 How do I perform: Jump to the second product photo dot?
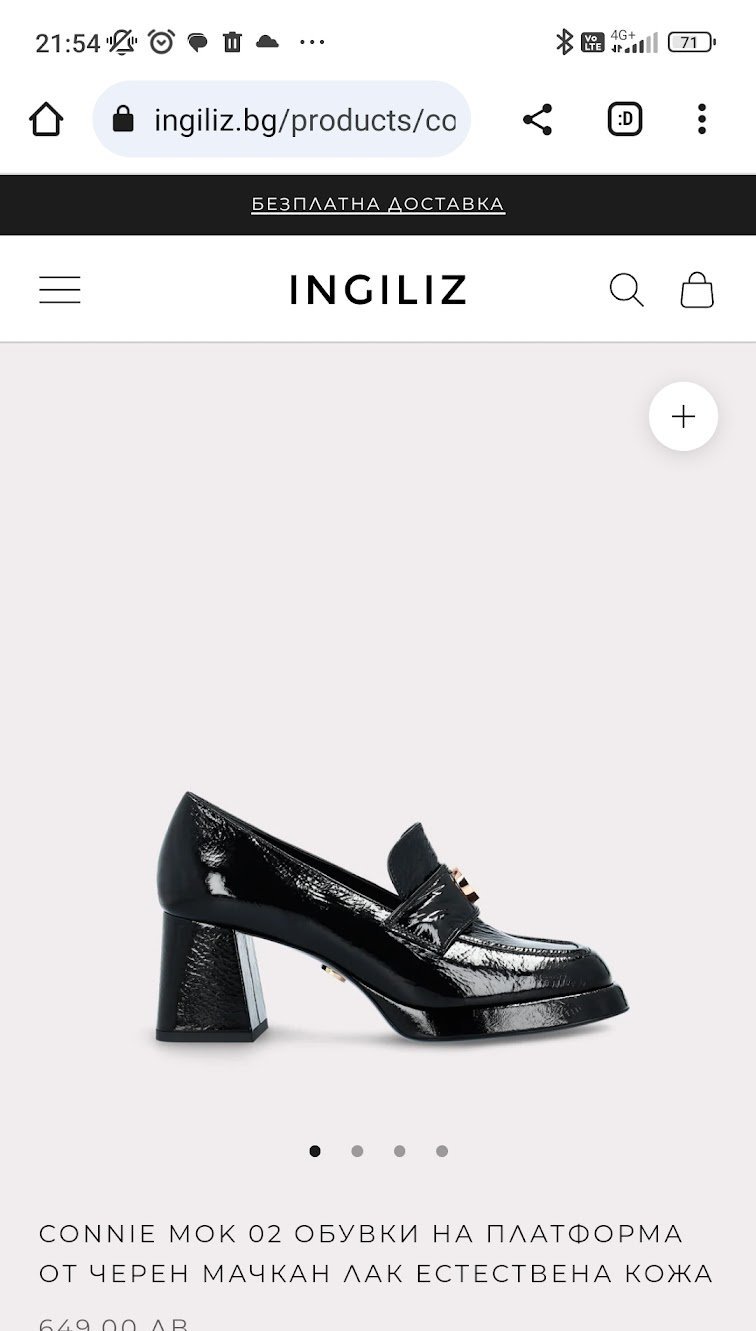[x=357, y=1151]
